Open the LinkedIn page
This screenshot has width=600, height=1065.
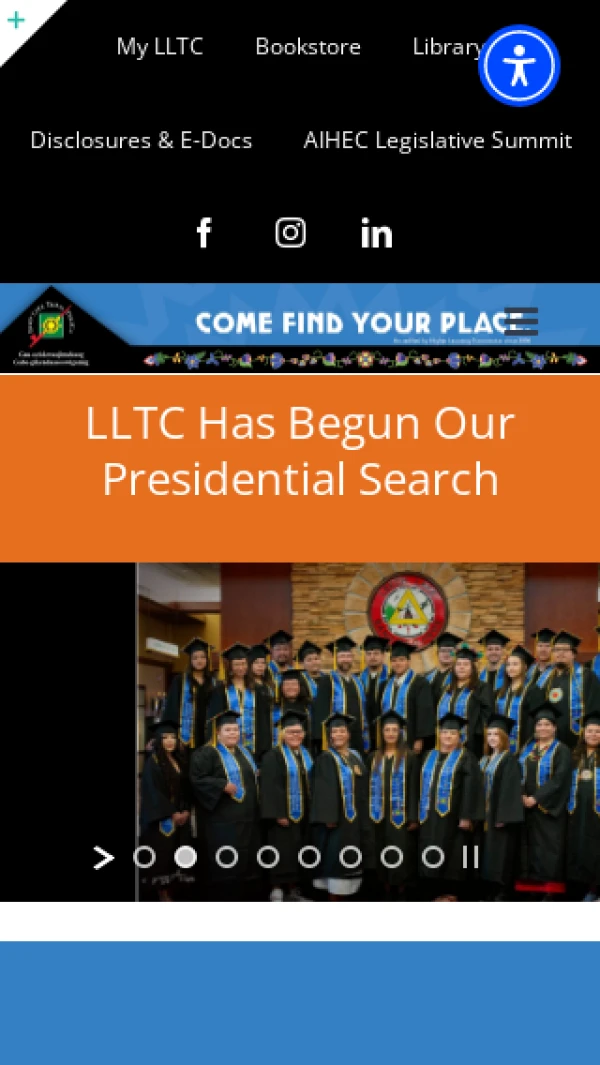[376, 233]
